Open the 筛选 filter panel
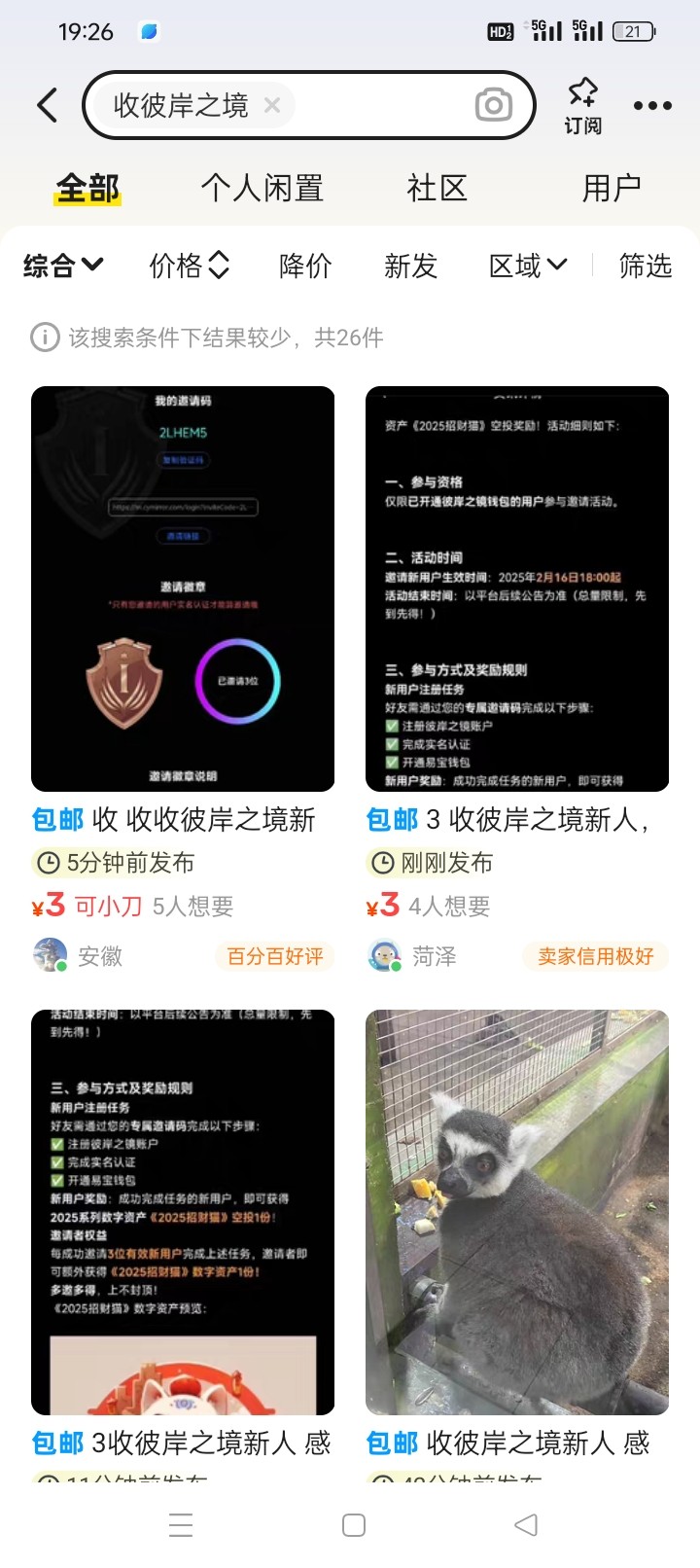 646,266
